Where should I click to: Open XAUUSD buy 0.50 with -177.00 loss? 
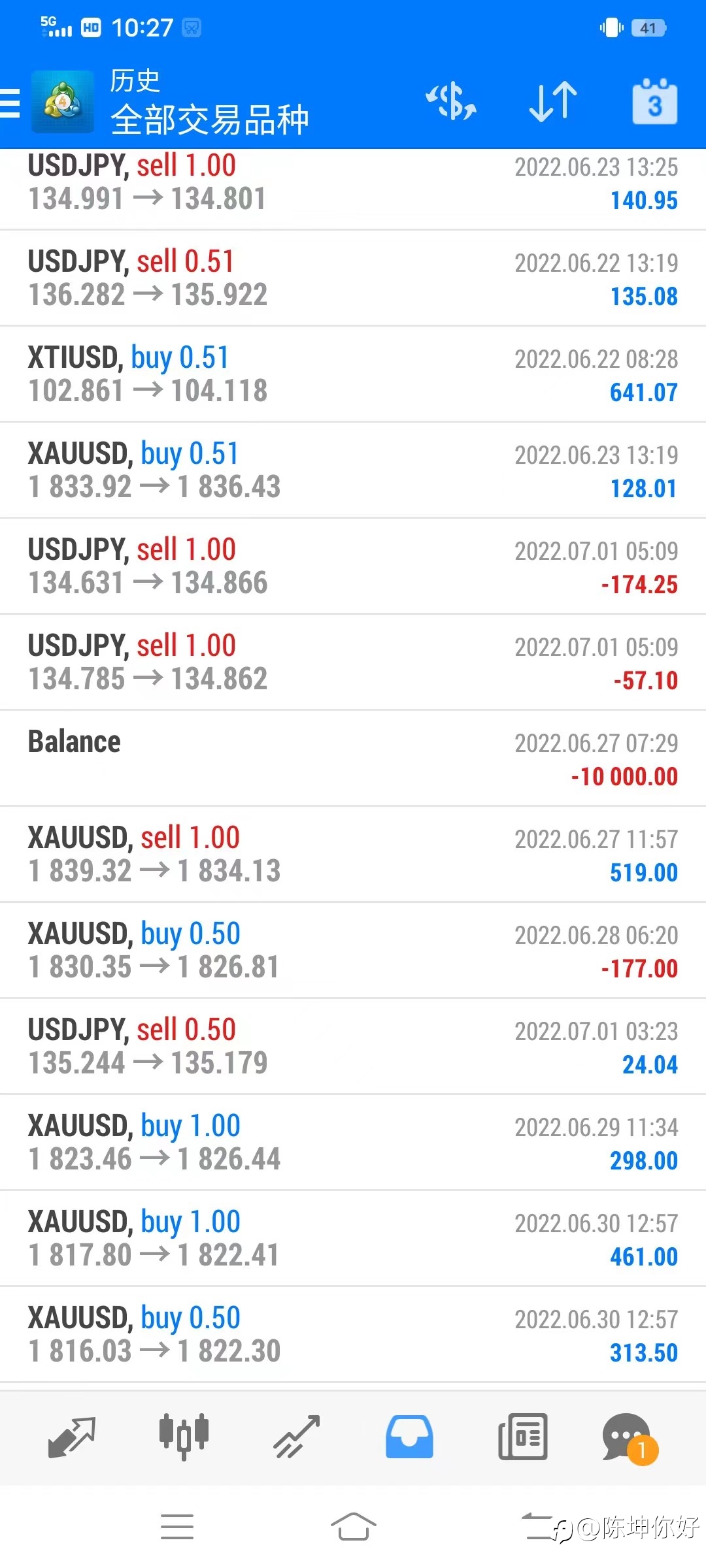click(353, 951)
